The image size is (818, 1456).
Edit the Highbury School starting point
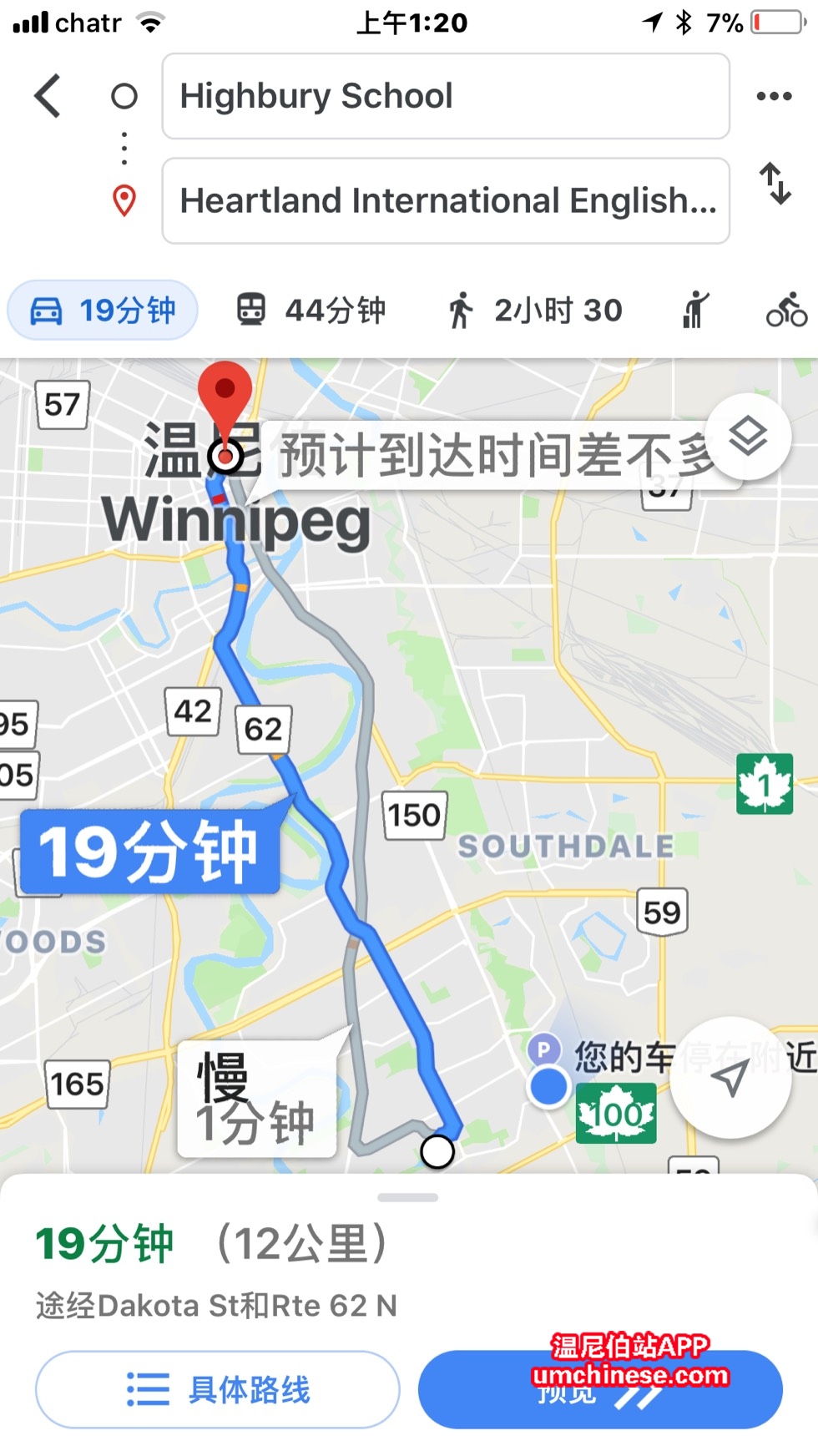[x=445, y=96]
